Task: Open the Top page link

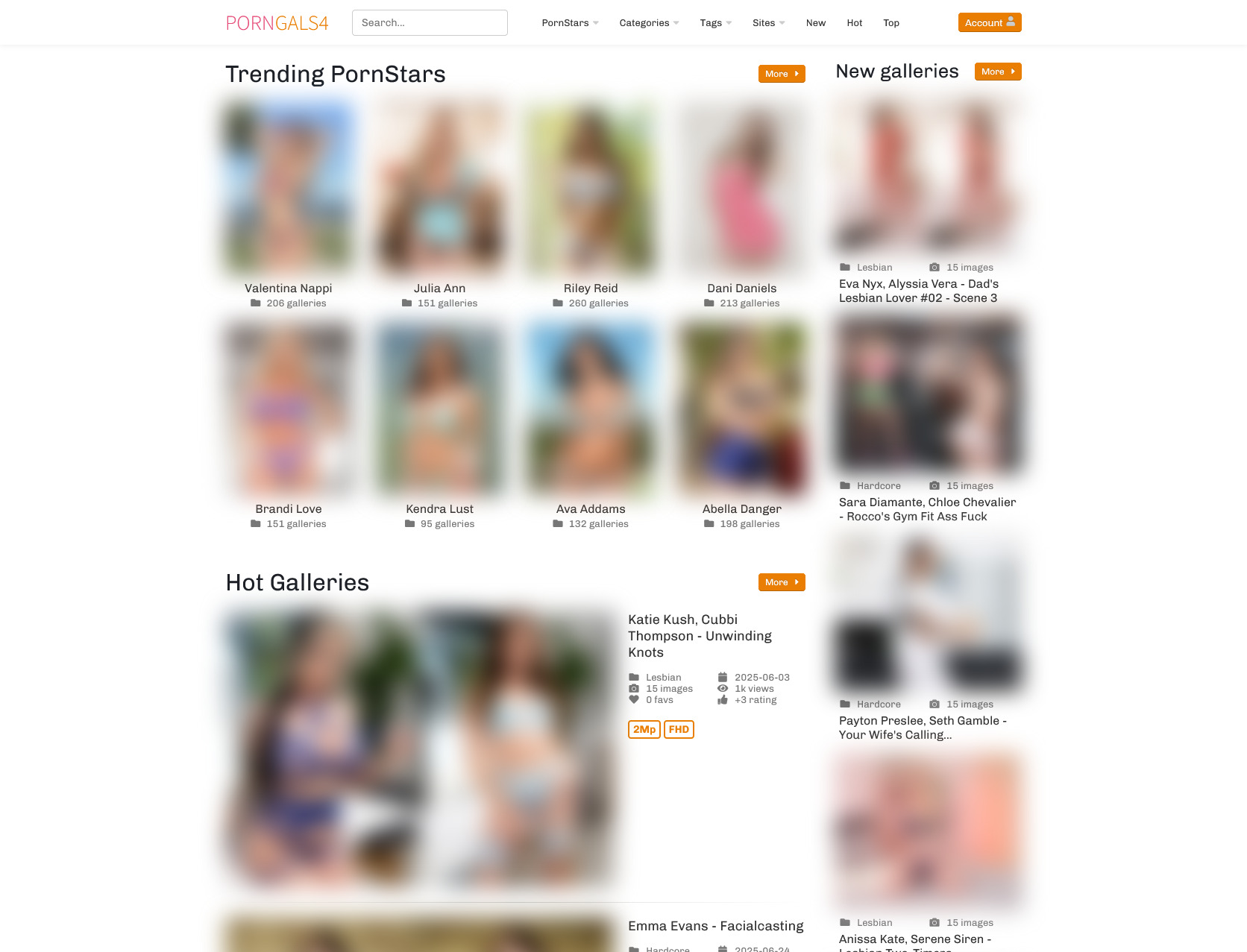Action: [891, 23]
